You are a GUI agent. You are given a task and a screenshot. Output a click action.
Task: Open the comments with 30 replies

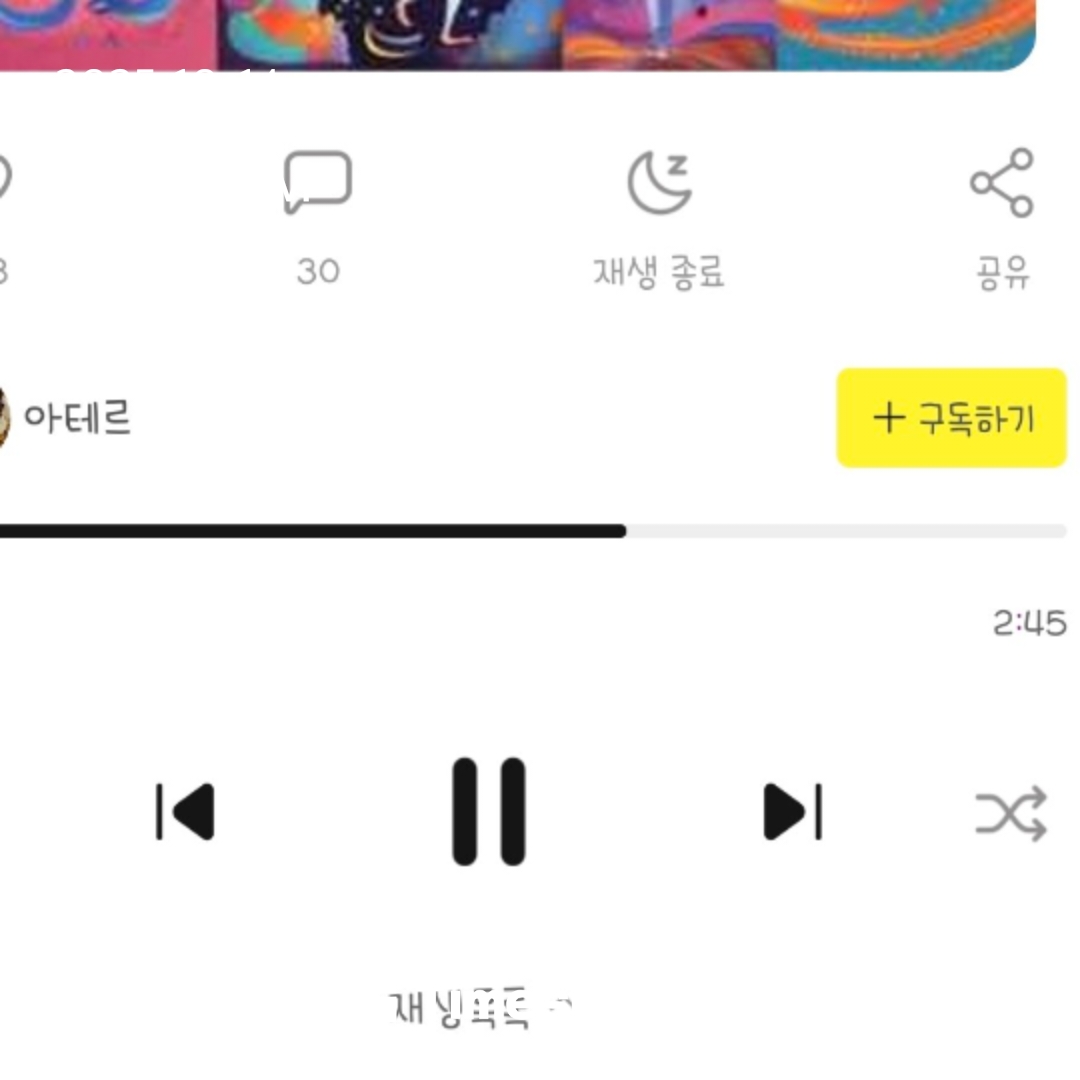(318, 184)
